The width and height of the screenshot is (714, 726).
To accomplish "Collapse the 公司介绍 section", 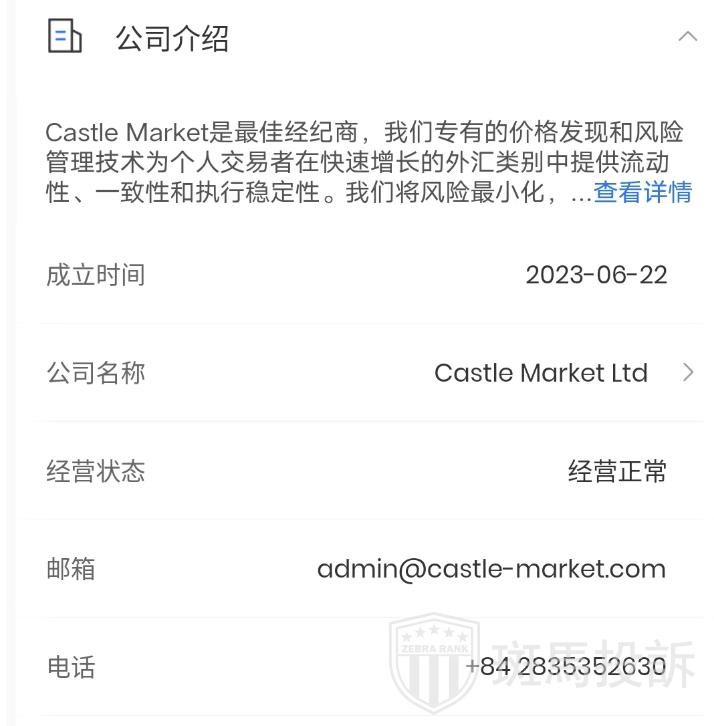I will pyautogui.click(x=687, y=37).
